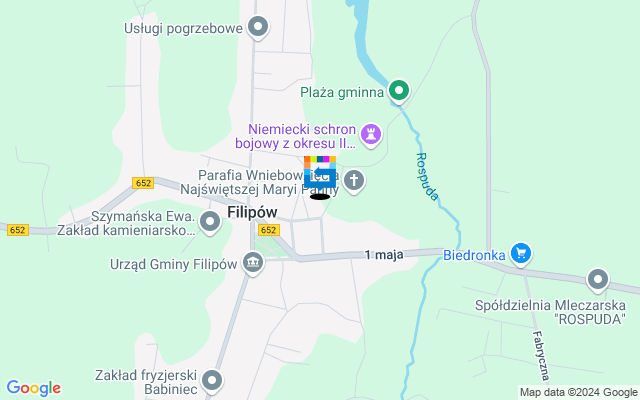
Task: Open the Szymańska Ewa. Zakład kamieniarsko pin
Action: (210, 222)
